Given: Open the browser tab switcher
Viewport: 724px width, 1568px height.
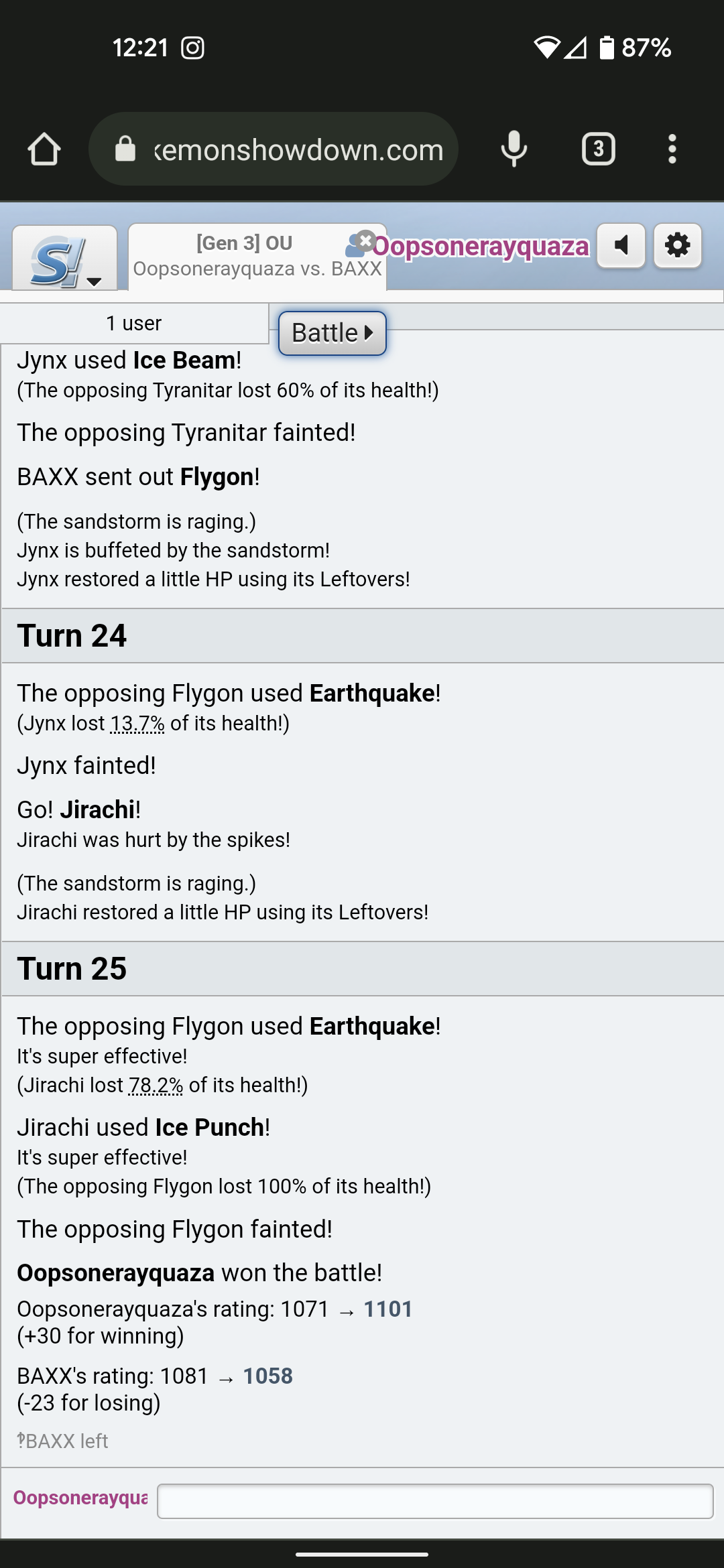Looking at the screenshot, I should coord(598,149).
